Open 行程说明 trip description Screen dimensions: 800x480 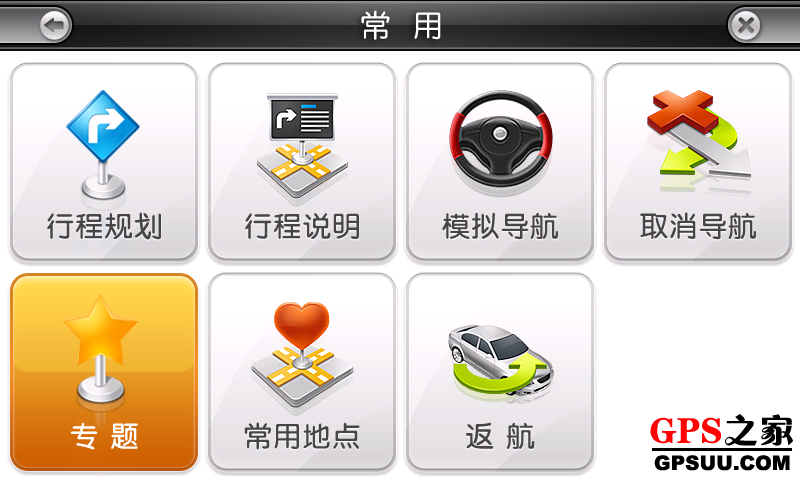click(302, 162)
